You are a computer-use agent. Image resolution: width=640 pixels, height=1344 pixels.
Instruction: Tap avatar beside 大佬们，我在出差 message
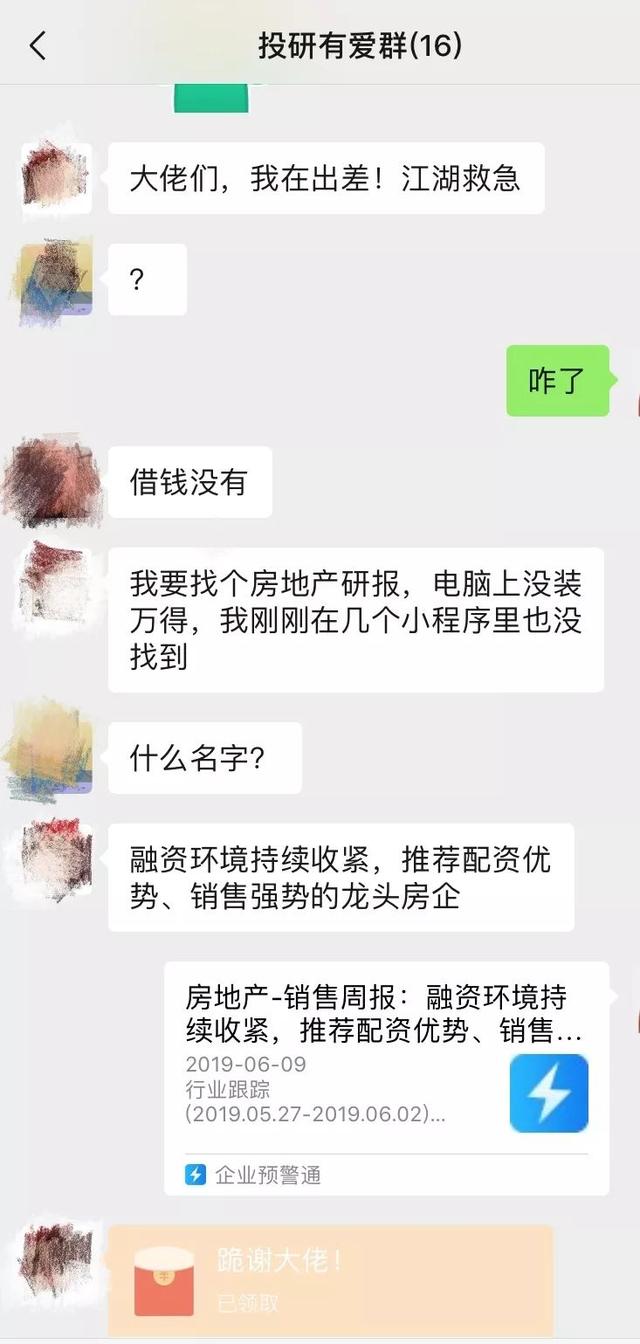click(56, 177)
